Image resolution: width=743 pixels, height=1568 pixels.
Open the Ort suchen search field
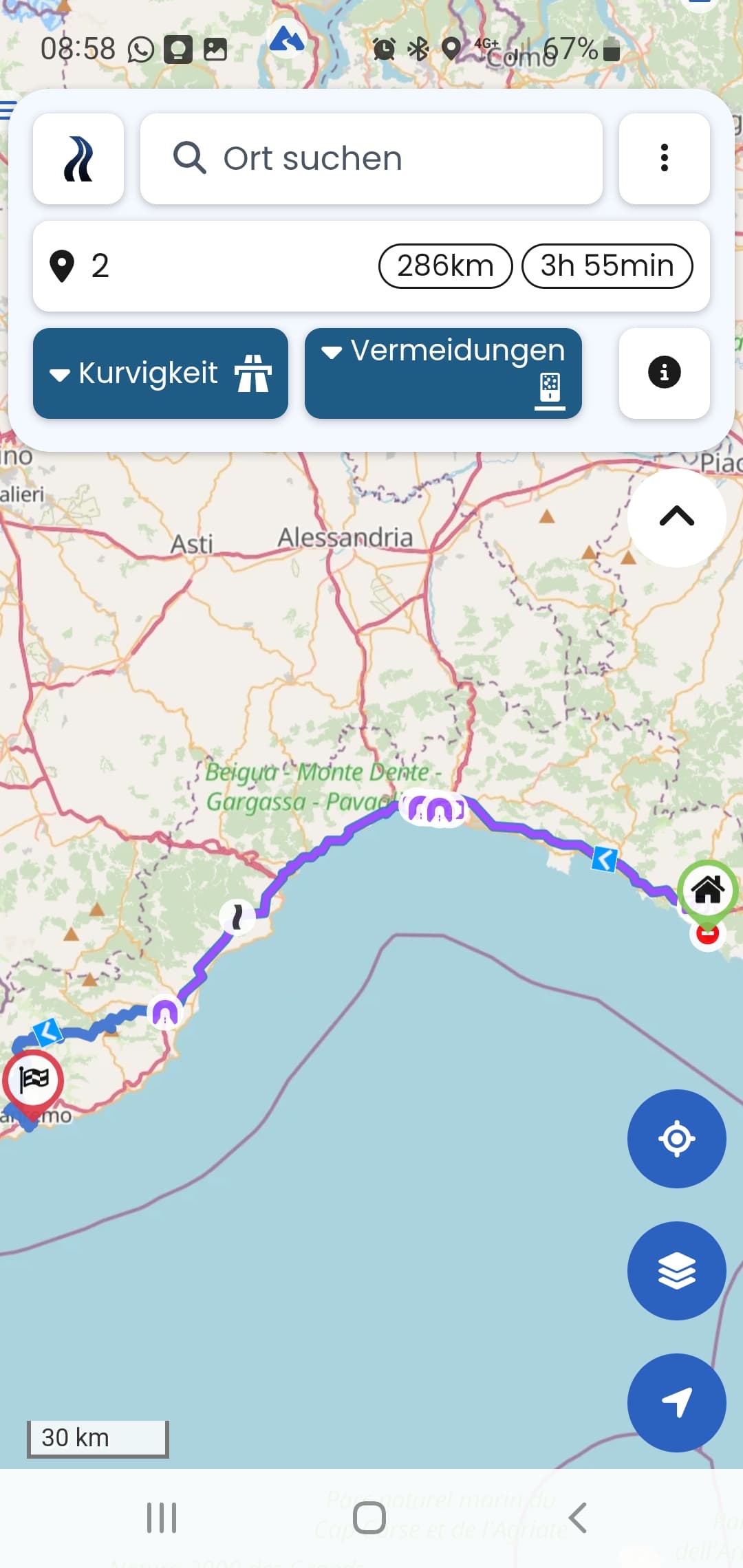(371, 159)
